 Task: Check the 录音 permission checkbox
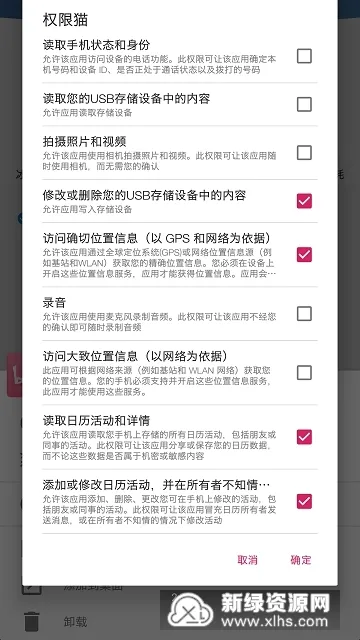tap(304, 314)
